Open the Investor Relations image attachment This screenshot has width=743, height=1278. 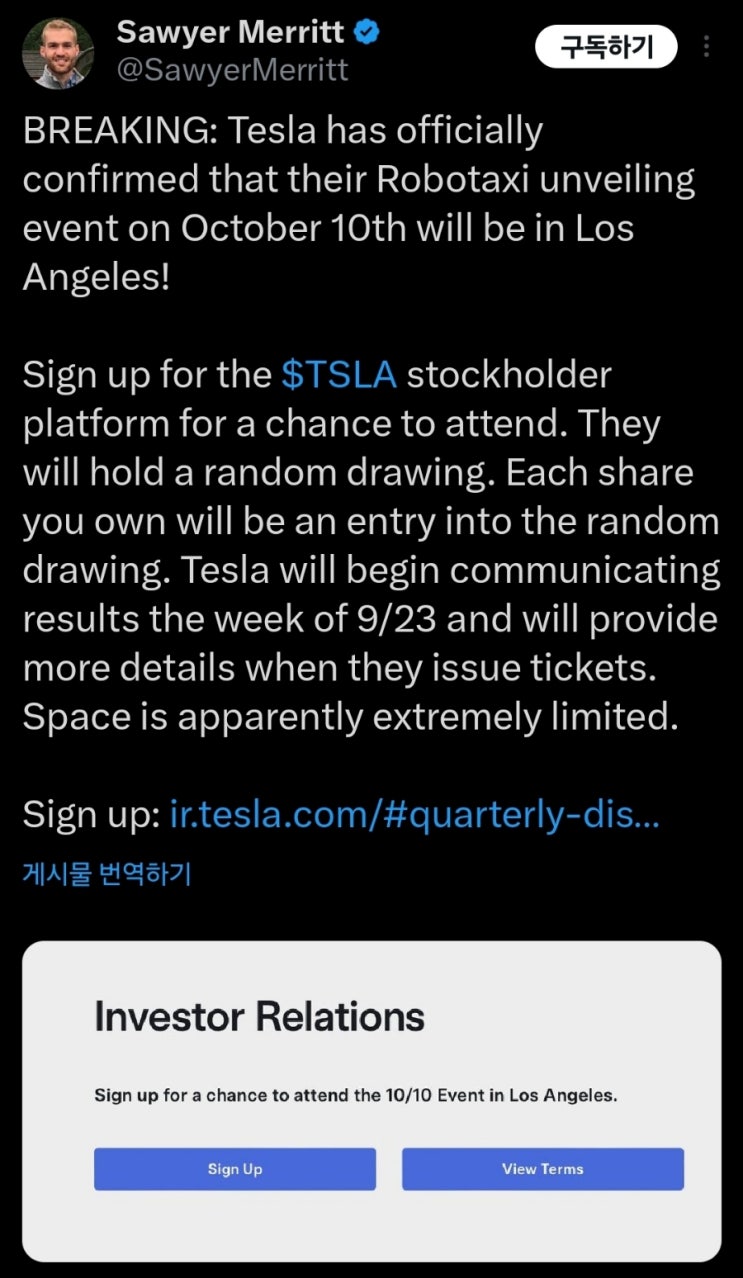tap(372, 1100)
